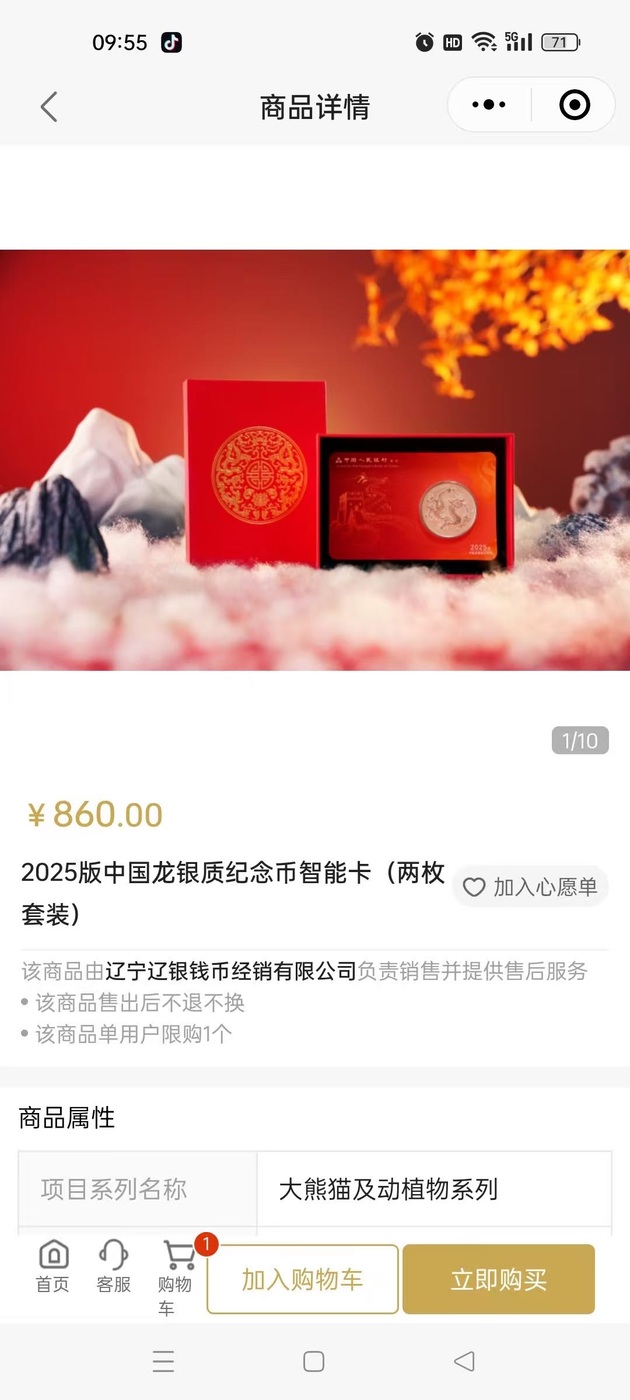Go to 首页 home tab
Image resolution: width=630 pixels, height=1400 pixels.
click(x=53, y=1266)
